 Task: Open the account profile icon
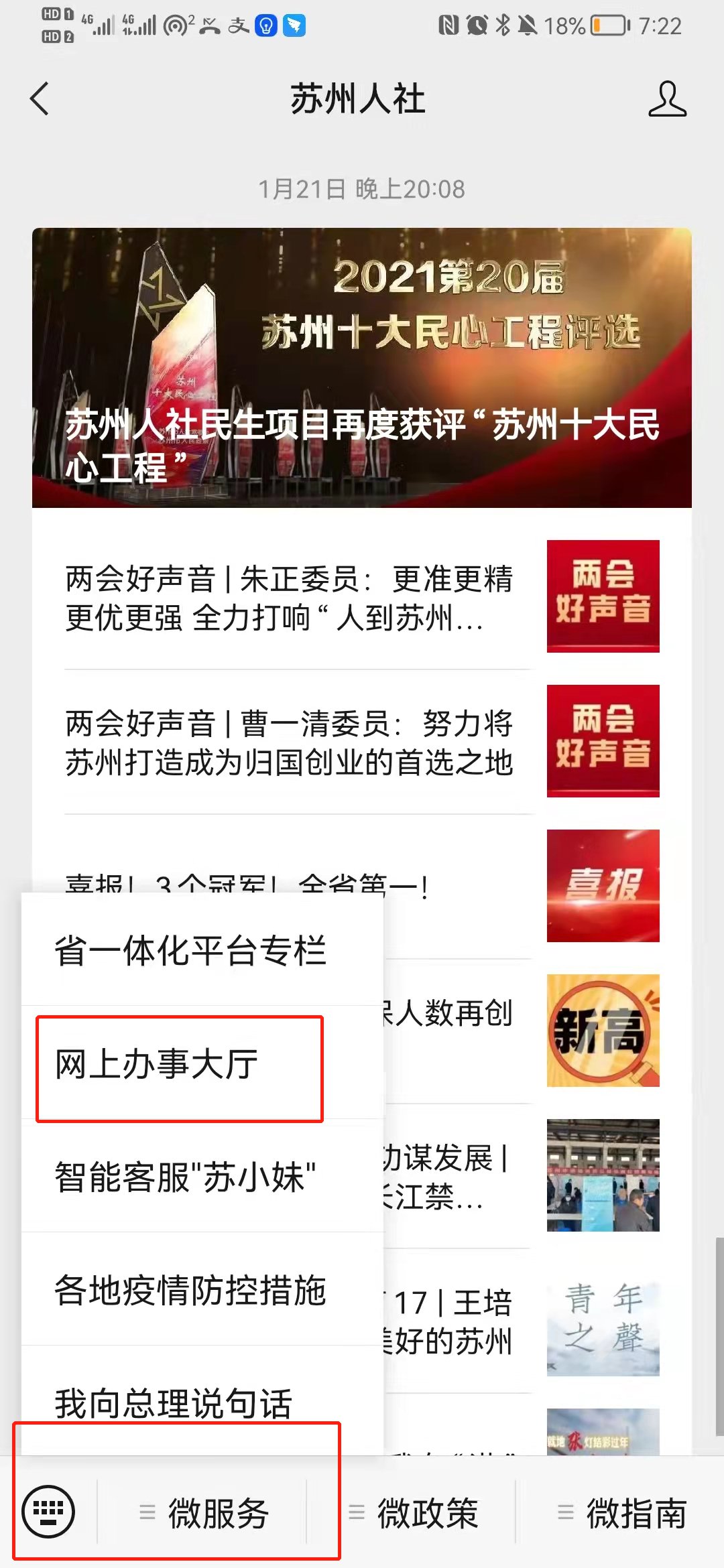[667, 99]
